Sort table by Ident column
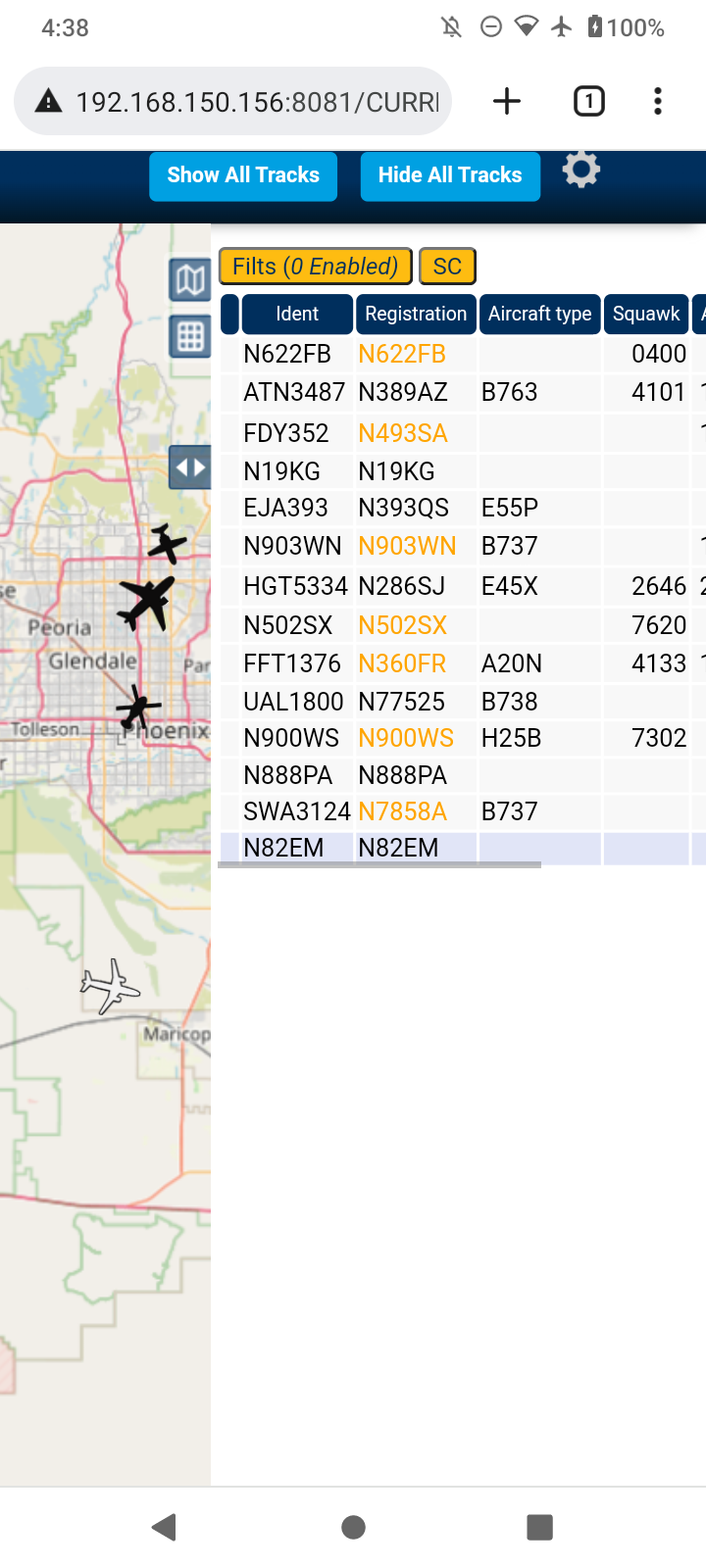706x1568 pixels. 297,315
